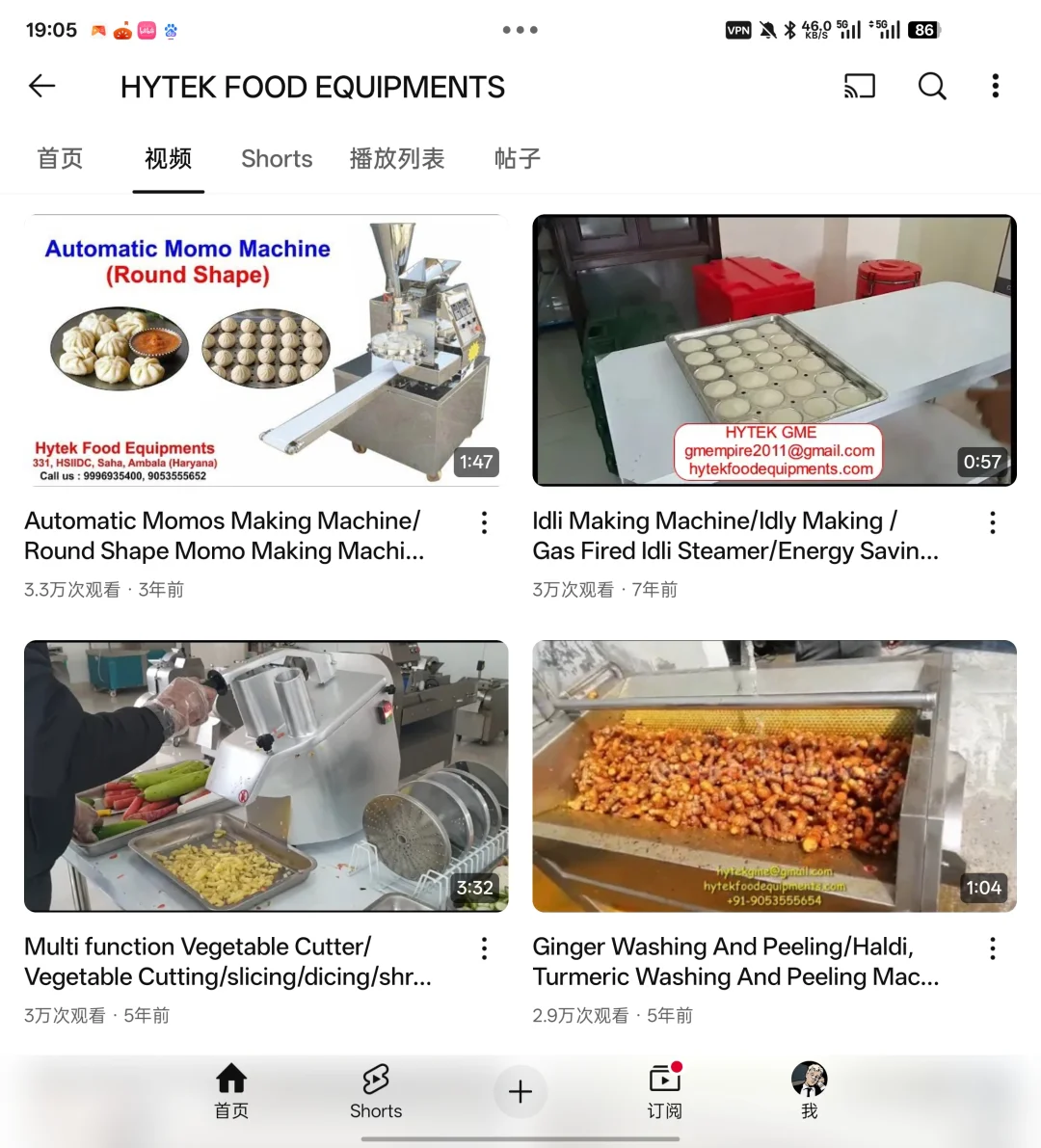Open more options for Automatic Momos video
Screen dimensions: 1041x1148
coord(484,522)
